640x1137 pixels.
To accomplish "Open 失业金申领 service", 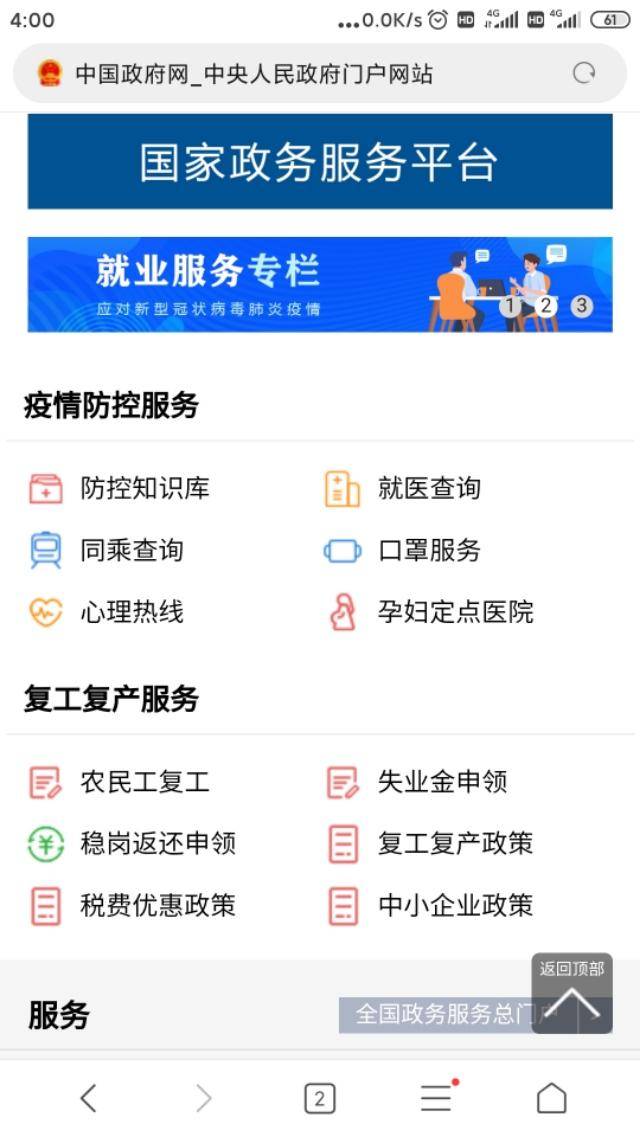I will [441, 783].
